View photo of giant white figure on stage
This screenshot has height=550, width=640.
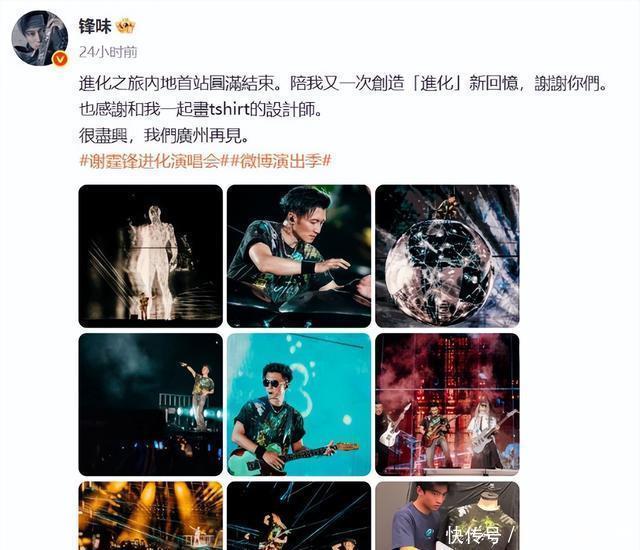pyautogui.click(x=150, y=256)
